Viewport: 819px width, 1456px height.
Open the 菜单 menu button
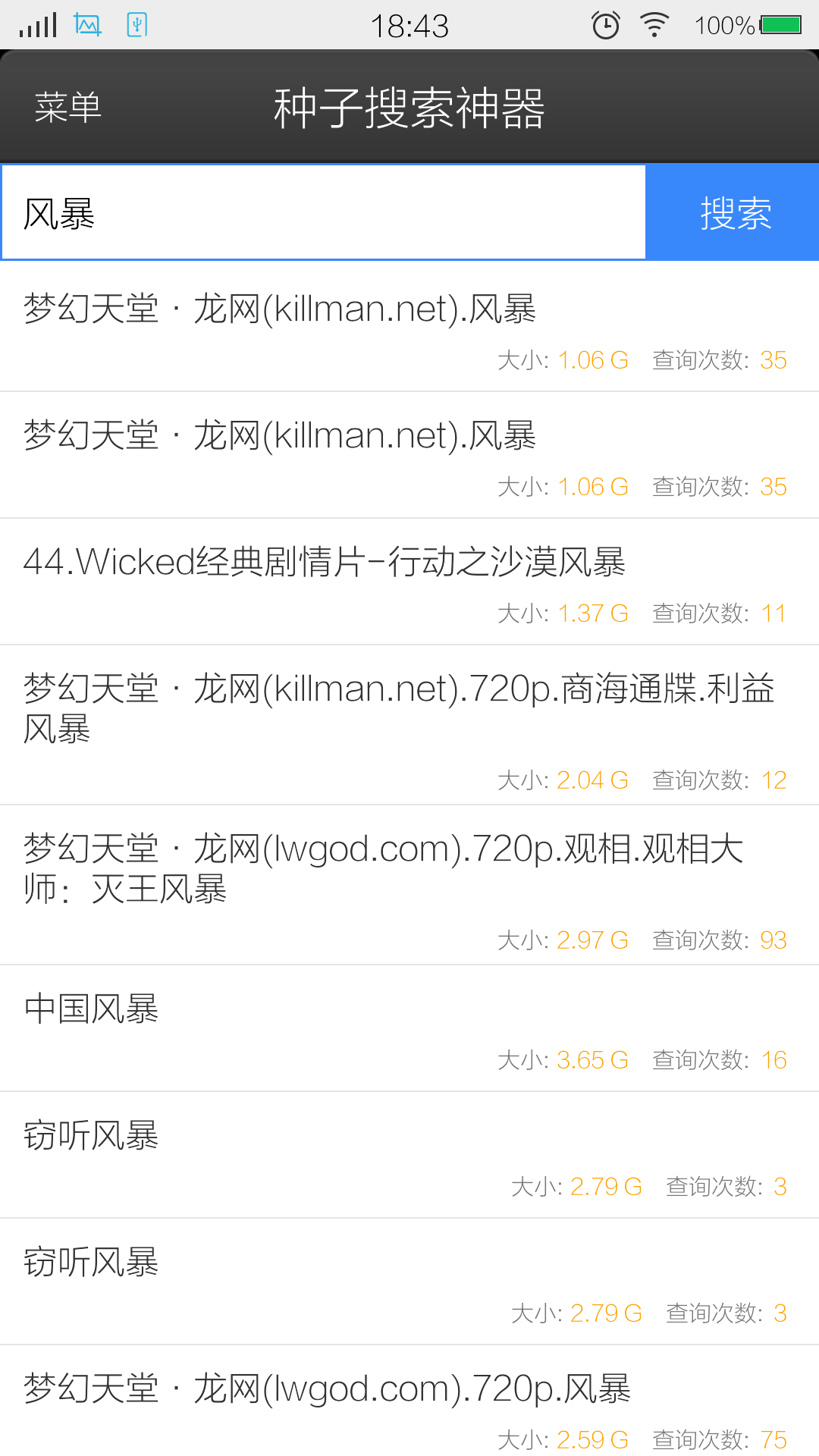pyautogui.click(x=68, y=107)
